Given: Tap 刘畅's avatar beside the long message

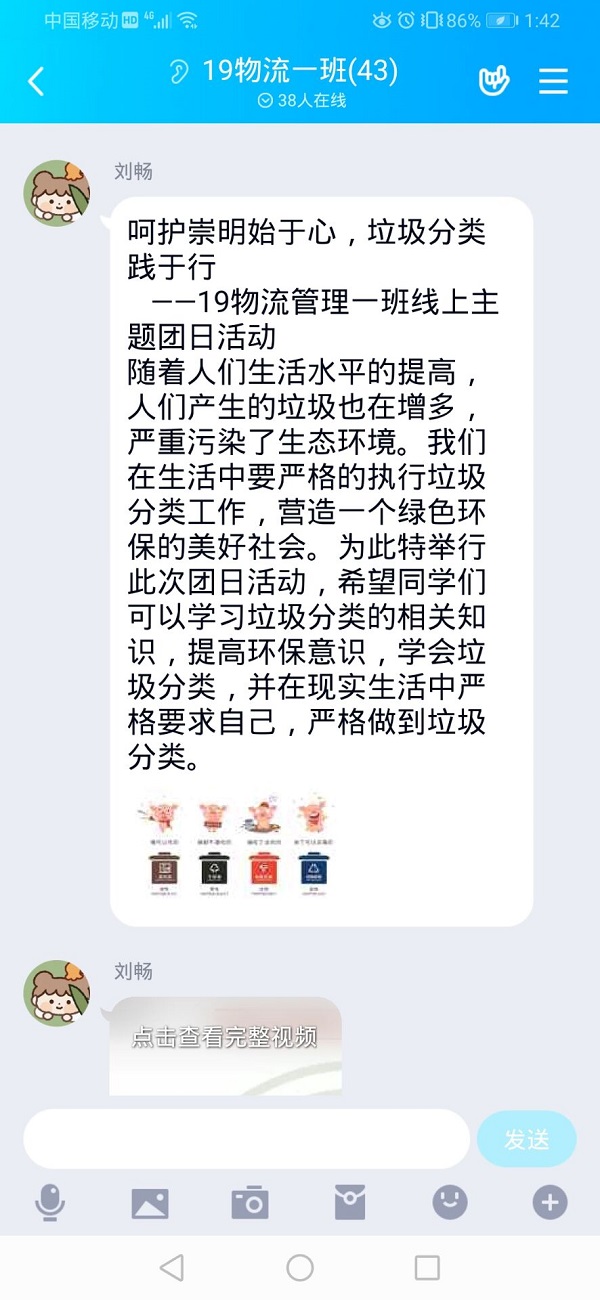Looking at the screenshot, I should coord(57,193).
